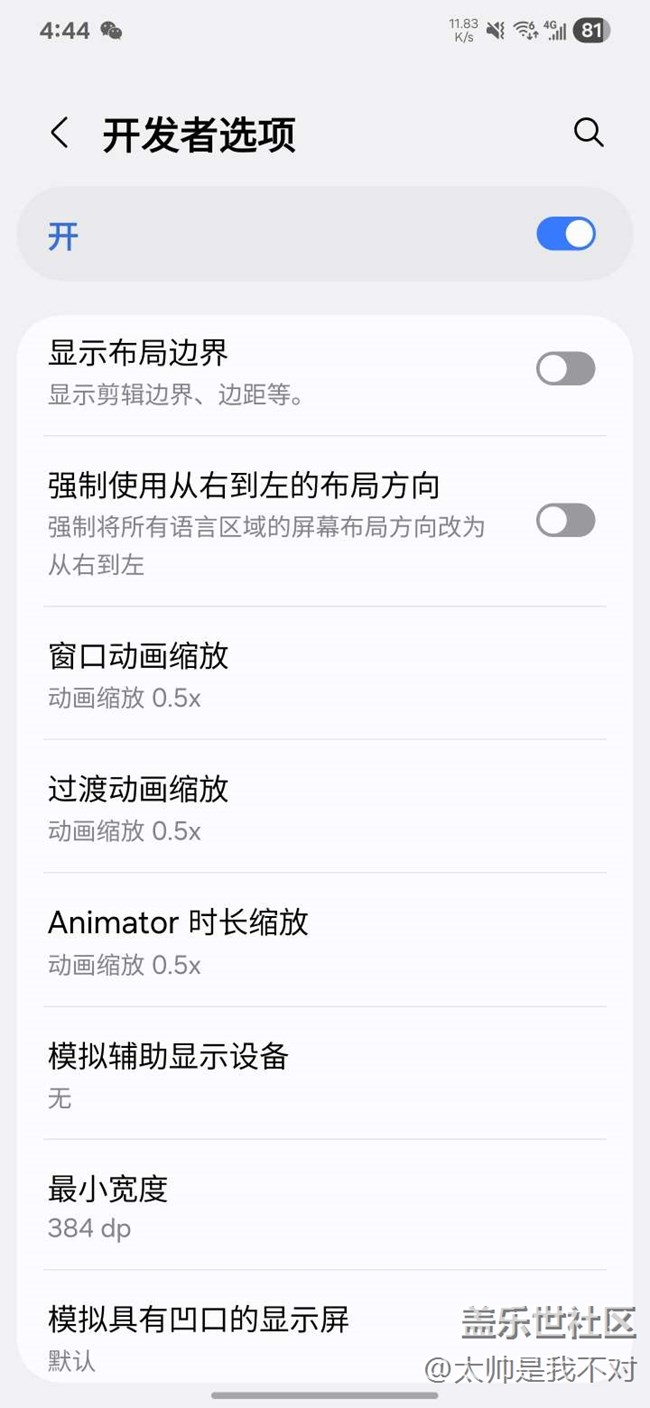Enable 显示布局边界 toggle

click(x=565, y=369)
